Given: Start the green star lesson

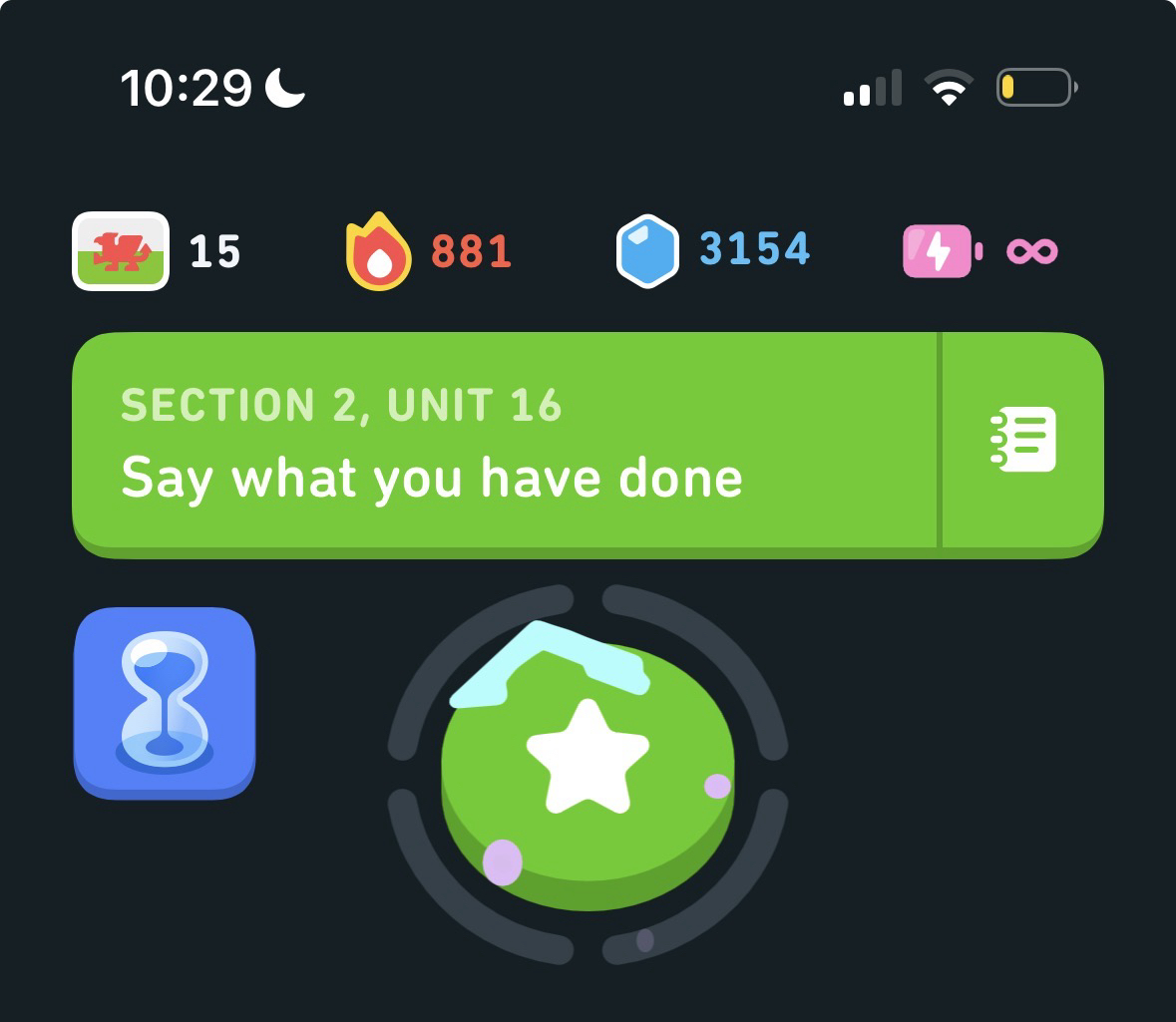Looking at the screenshot, I should [x=588, y=758].
